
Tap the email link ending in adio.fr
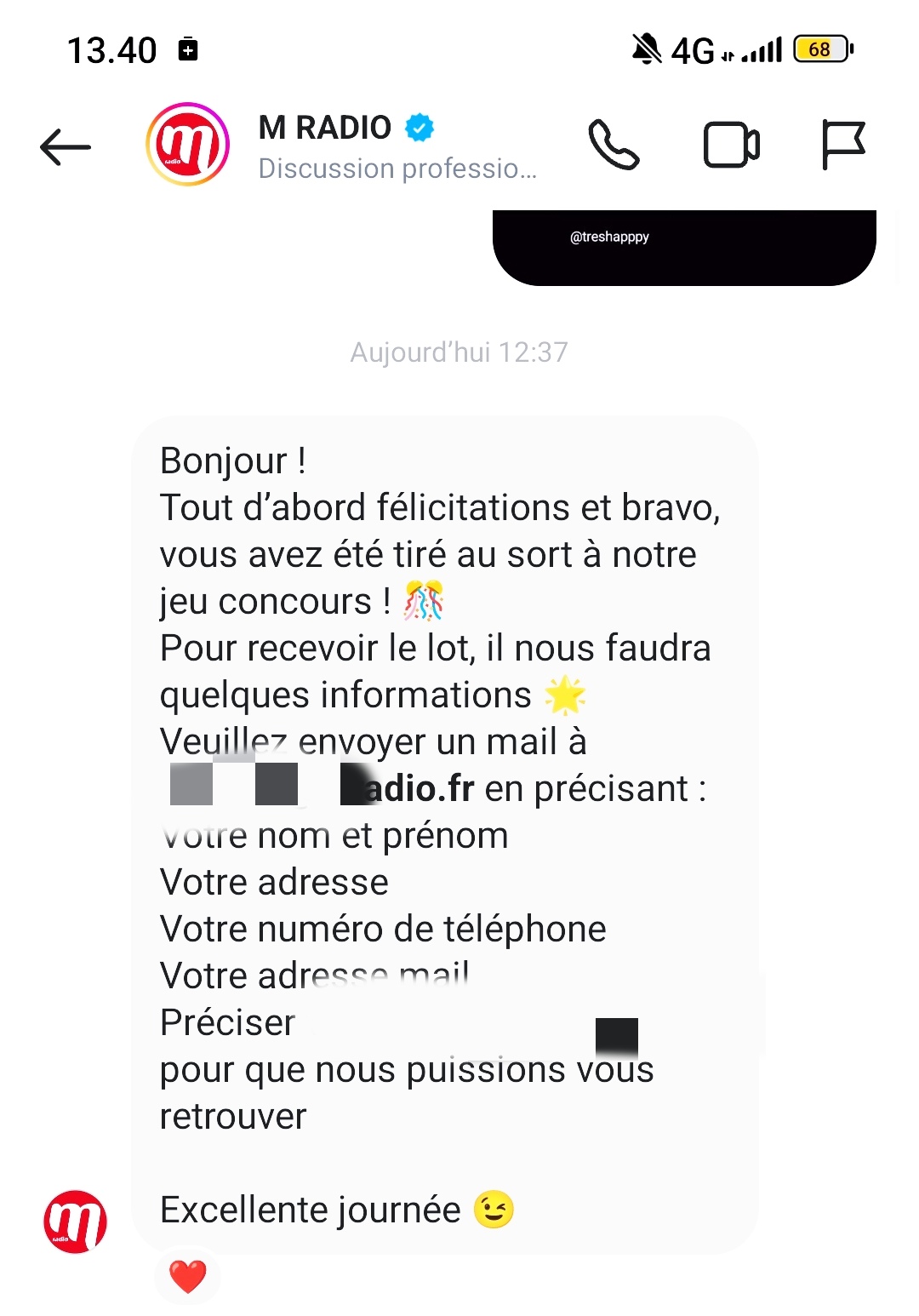point(417,788)
